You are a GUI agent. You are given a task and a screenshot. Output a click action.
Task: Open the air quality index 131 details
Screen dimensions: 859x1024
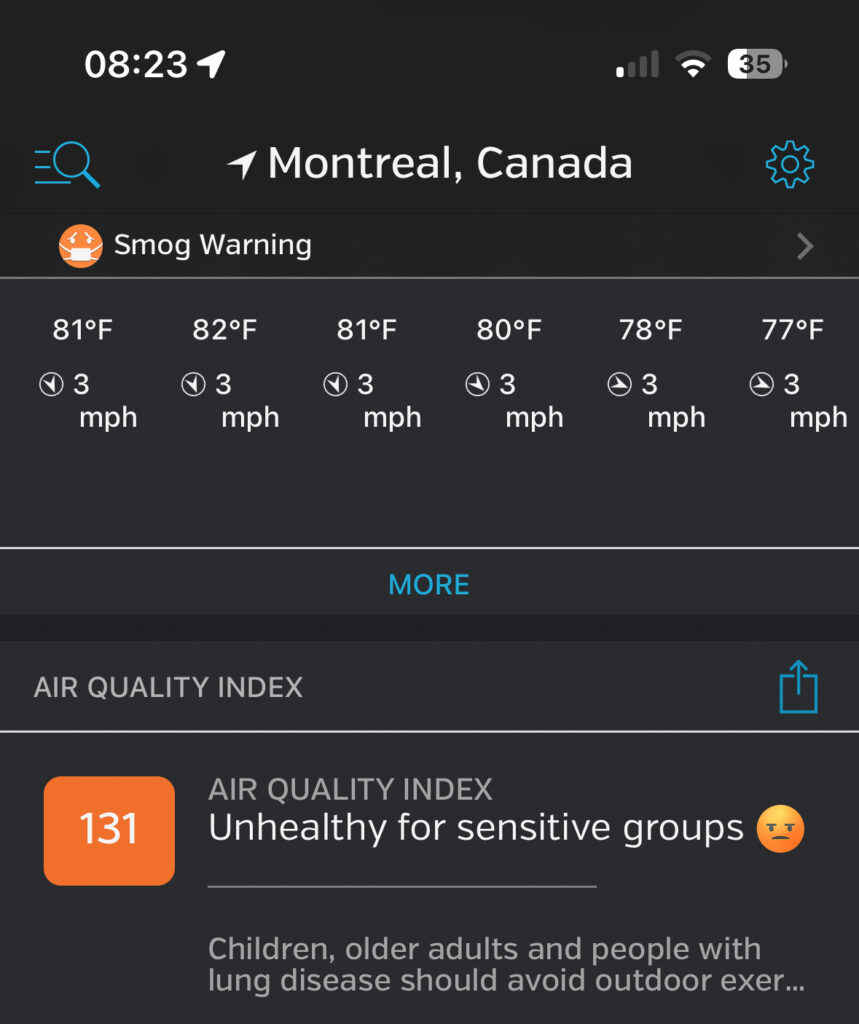point(109,830)
